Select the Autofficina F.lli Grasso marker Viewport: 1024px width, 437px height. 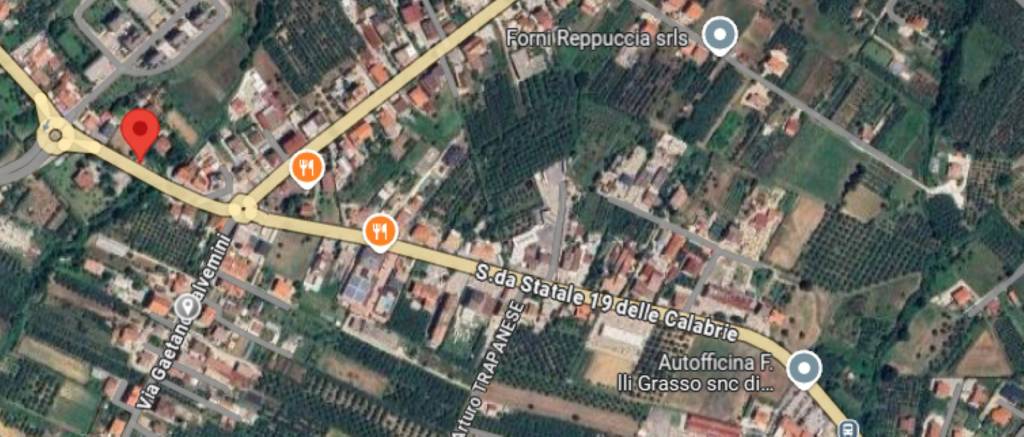click(x=804, y=368)
